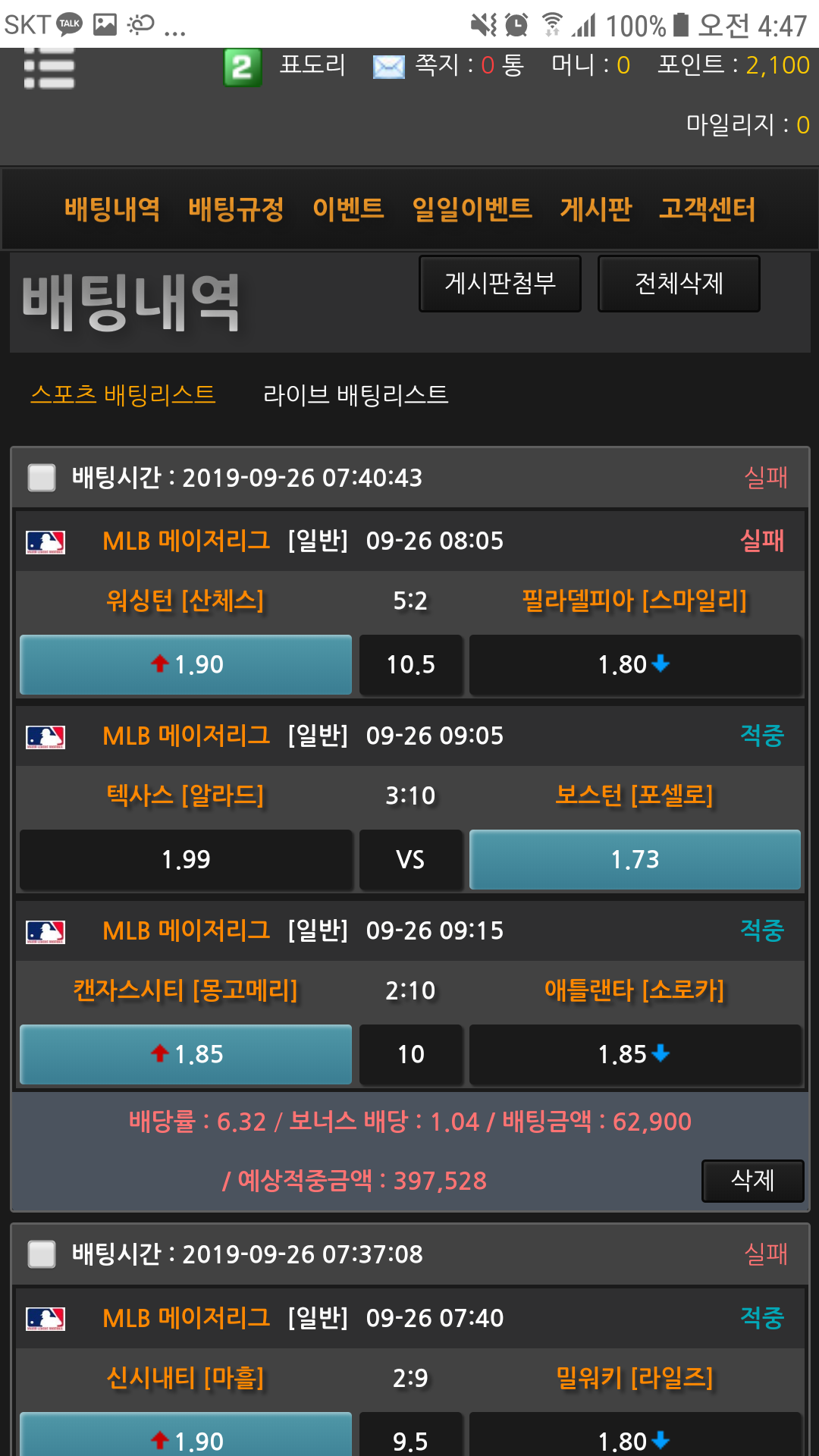Screen dimensions: 819x1456
Task: Open the 고객센터 customer center
Action: click(x=707, y=209)
